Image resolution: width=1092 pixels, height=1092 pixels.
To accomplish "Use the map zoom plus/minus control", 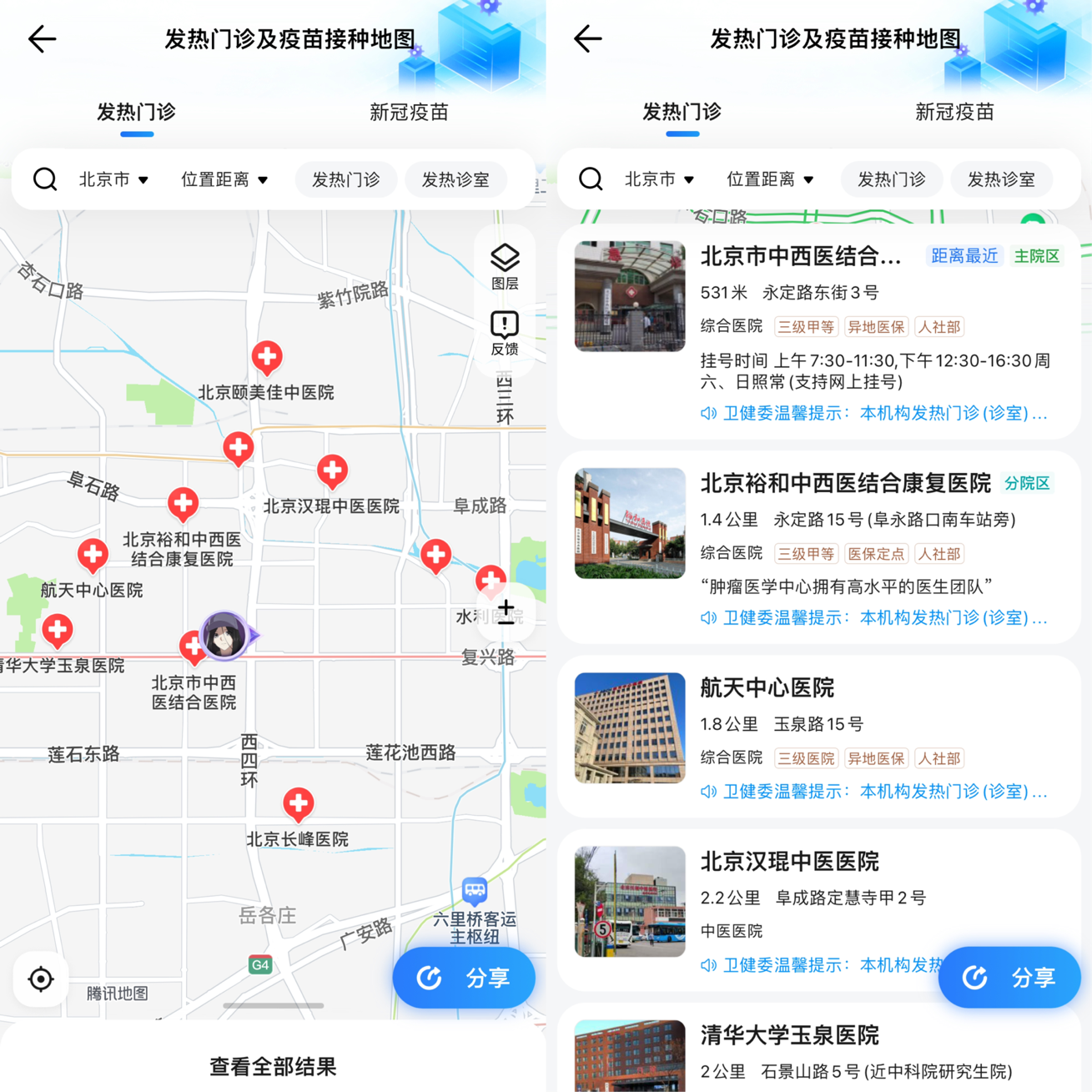I will (x=506, y=611).
